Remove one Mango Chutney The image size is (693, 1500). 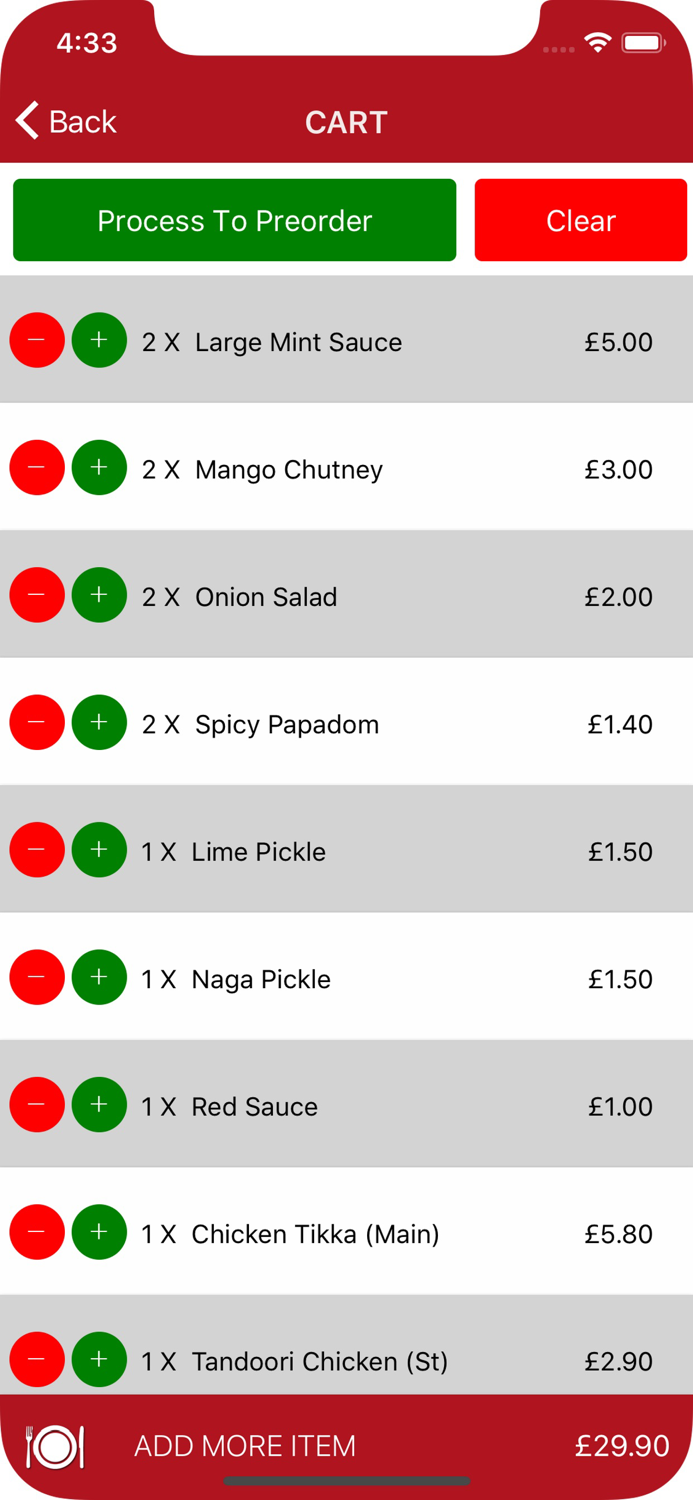click(37, 468)
